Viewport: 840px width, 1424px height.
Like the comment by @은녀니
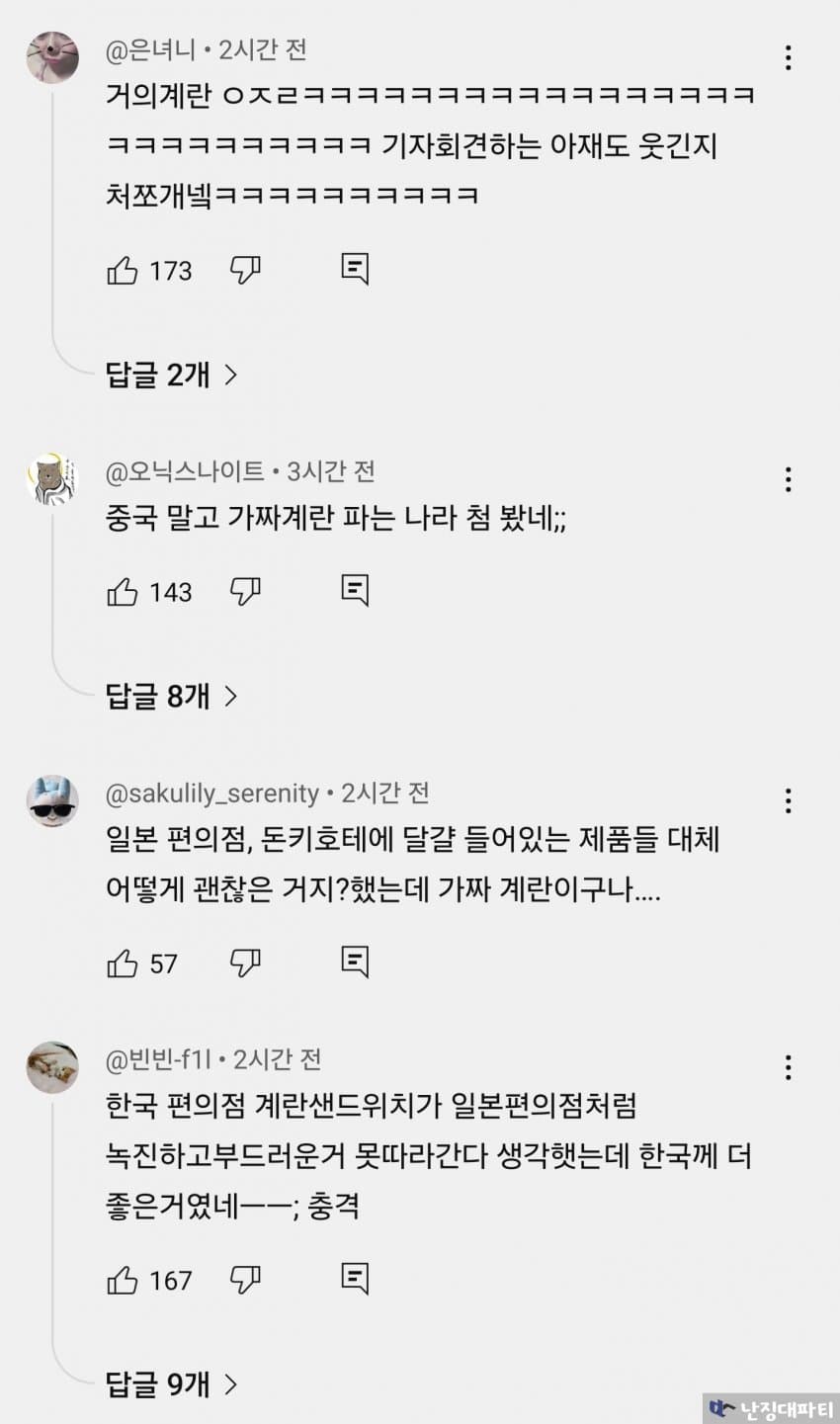tap(123, 270)
